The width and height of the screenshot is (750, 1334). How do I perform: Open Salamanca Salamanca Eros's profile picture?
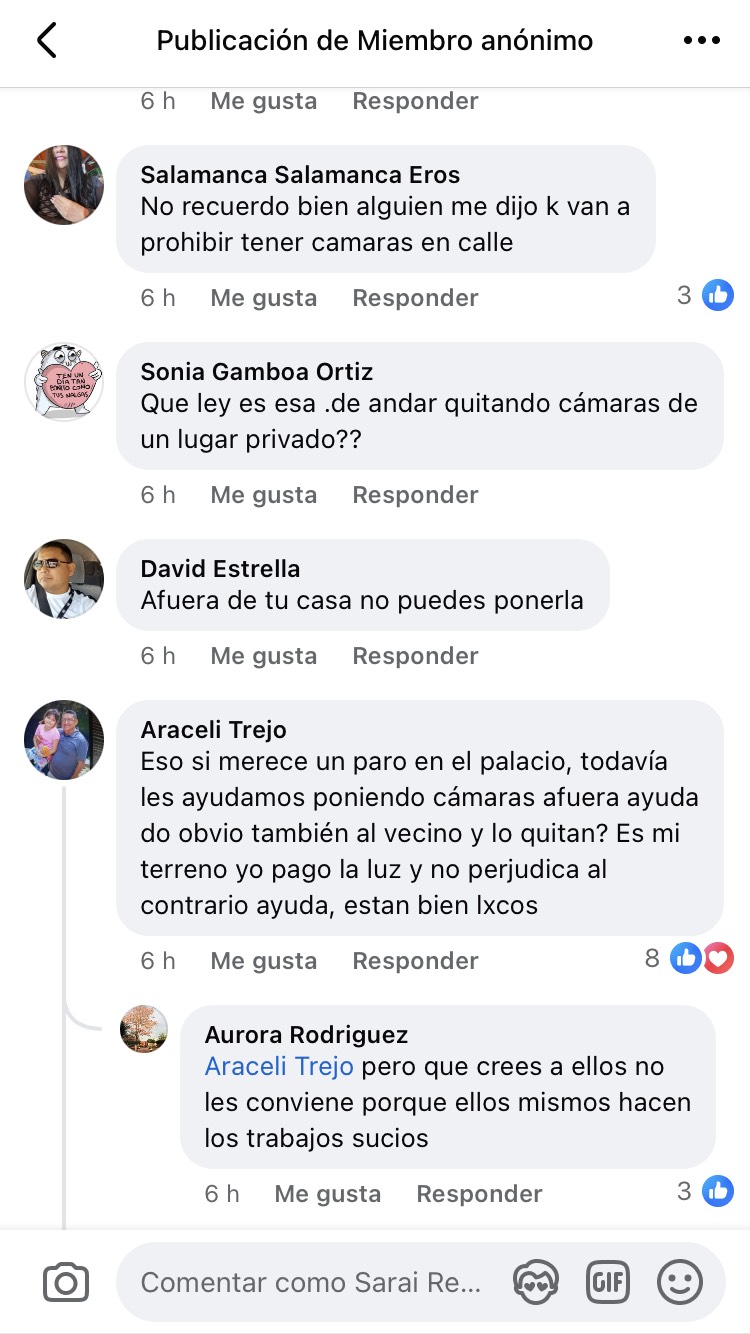(64, 185)
